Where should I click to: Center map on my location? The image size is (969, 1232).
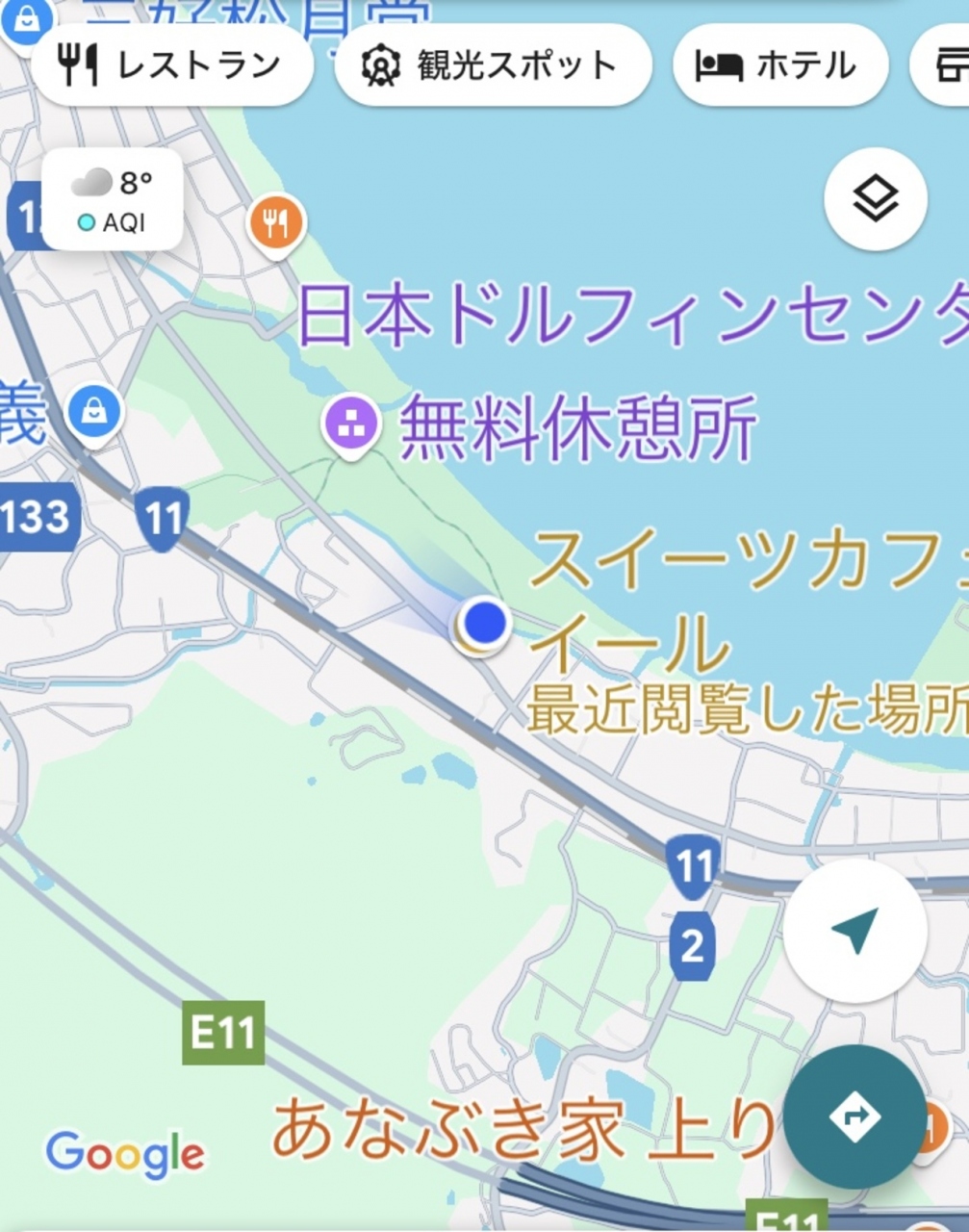coord(854,931)
